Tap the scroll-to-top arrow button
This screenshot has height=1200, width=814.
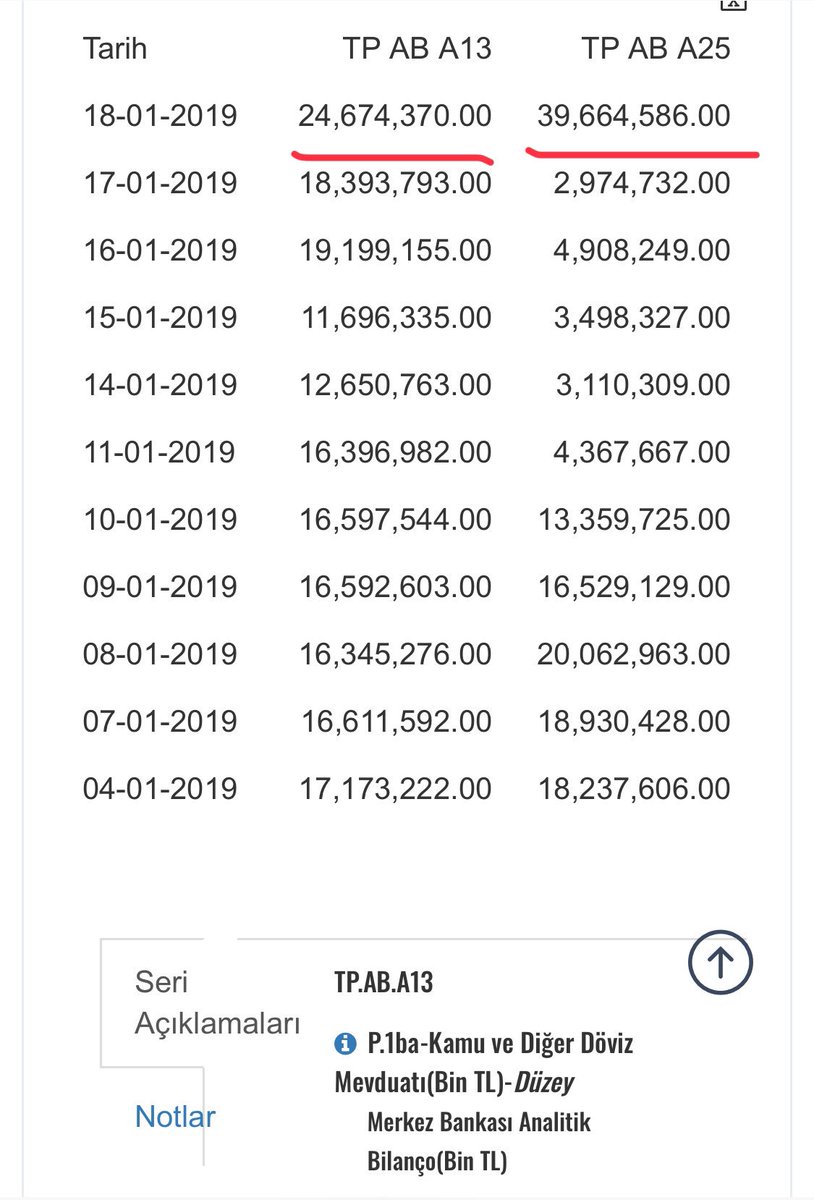click(x=720, y=962)
